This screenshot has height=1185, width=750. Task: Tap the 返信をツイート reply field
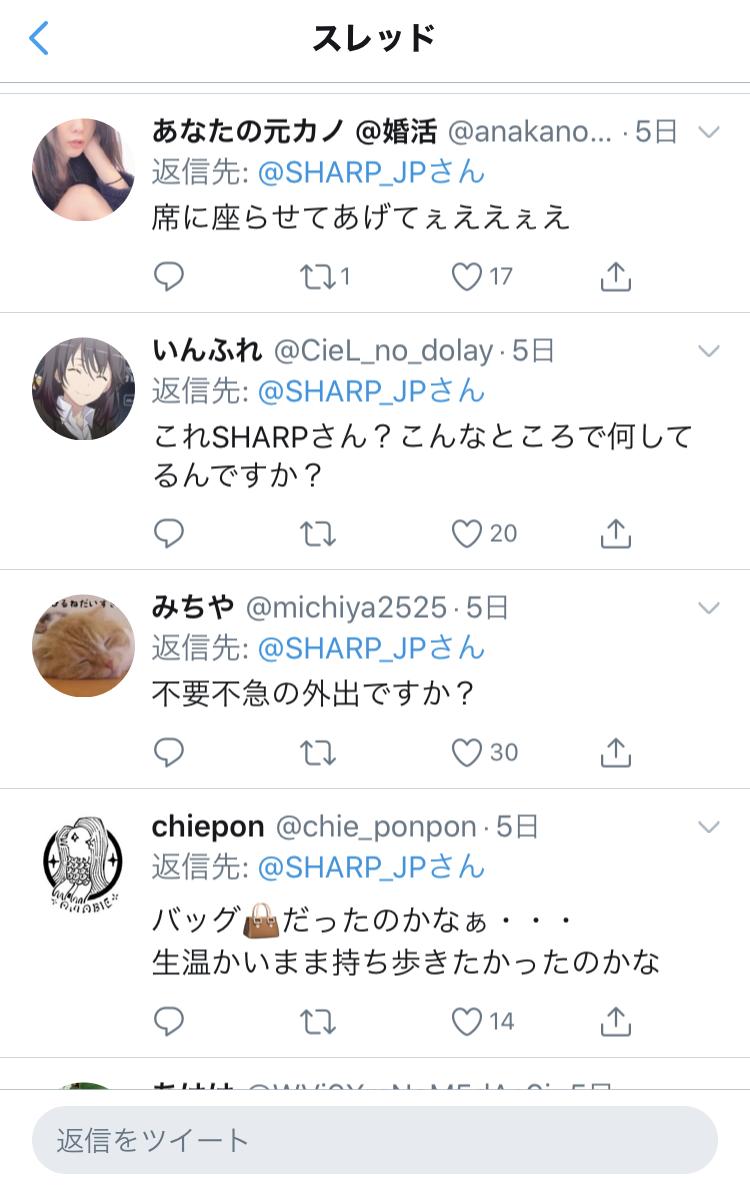(375, 1138)
